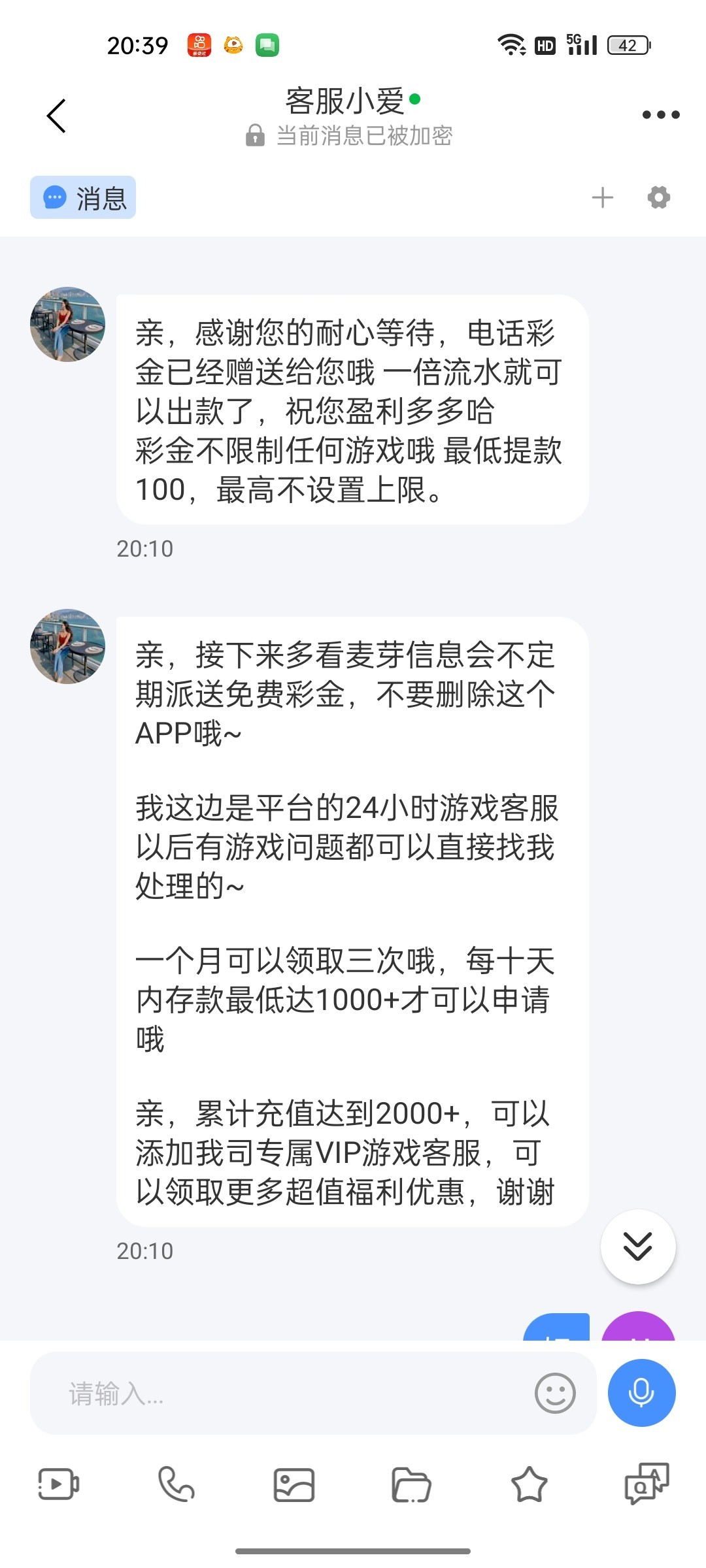Send a file from folder

pyautogui.click(x=411, y=1484)
